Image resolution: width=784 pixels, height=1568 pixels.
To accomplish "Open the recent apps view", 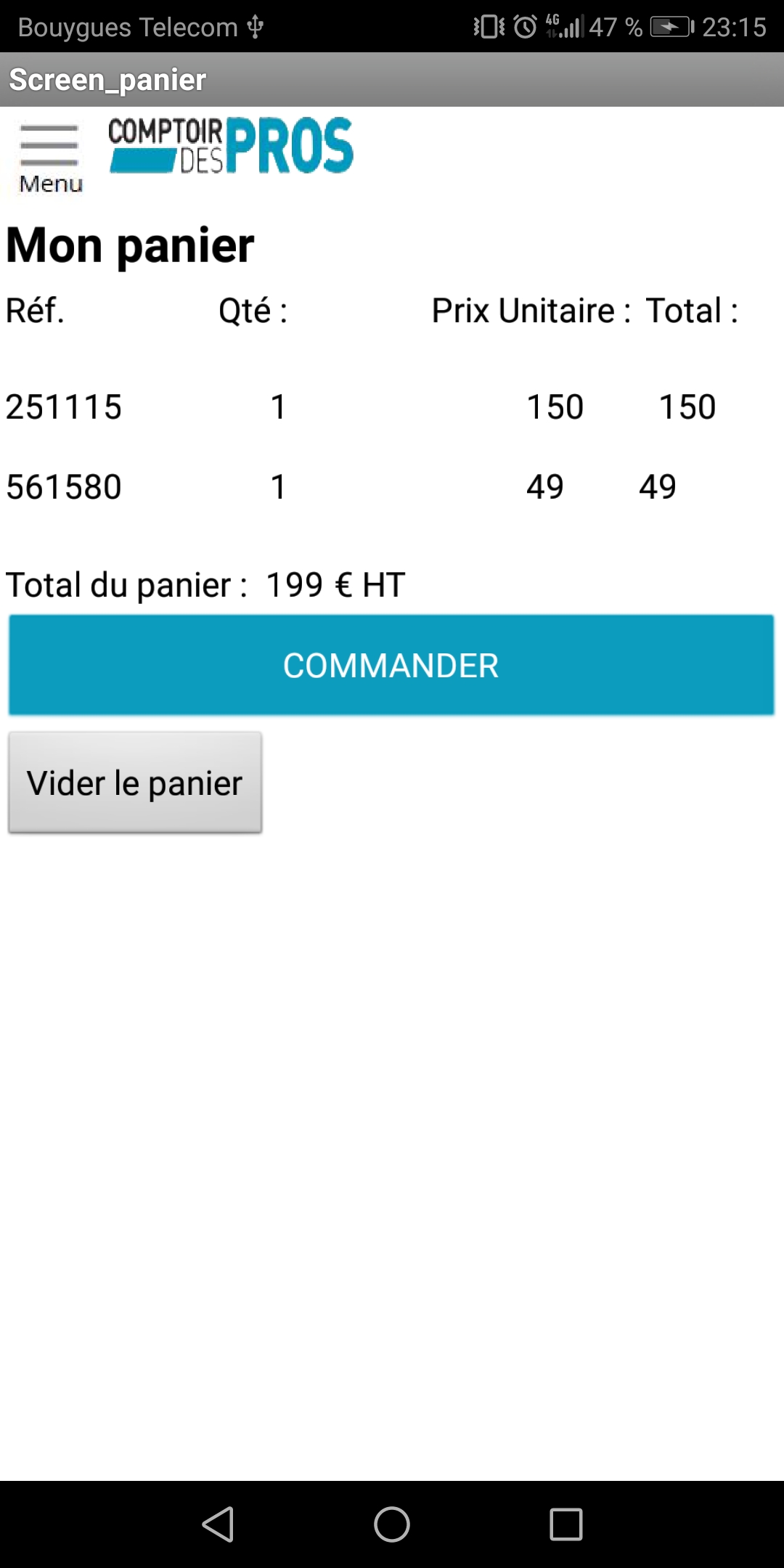I will point(566,1524).
